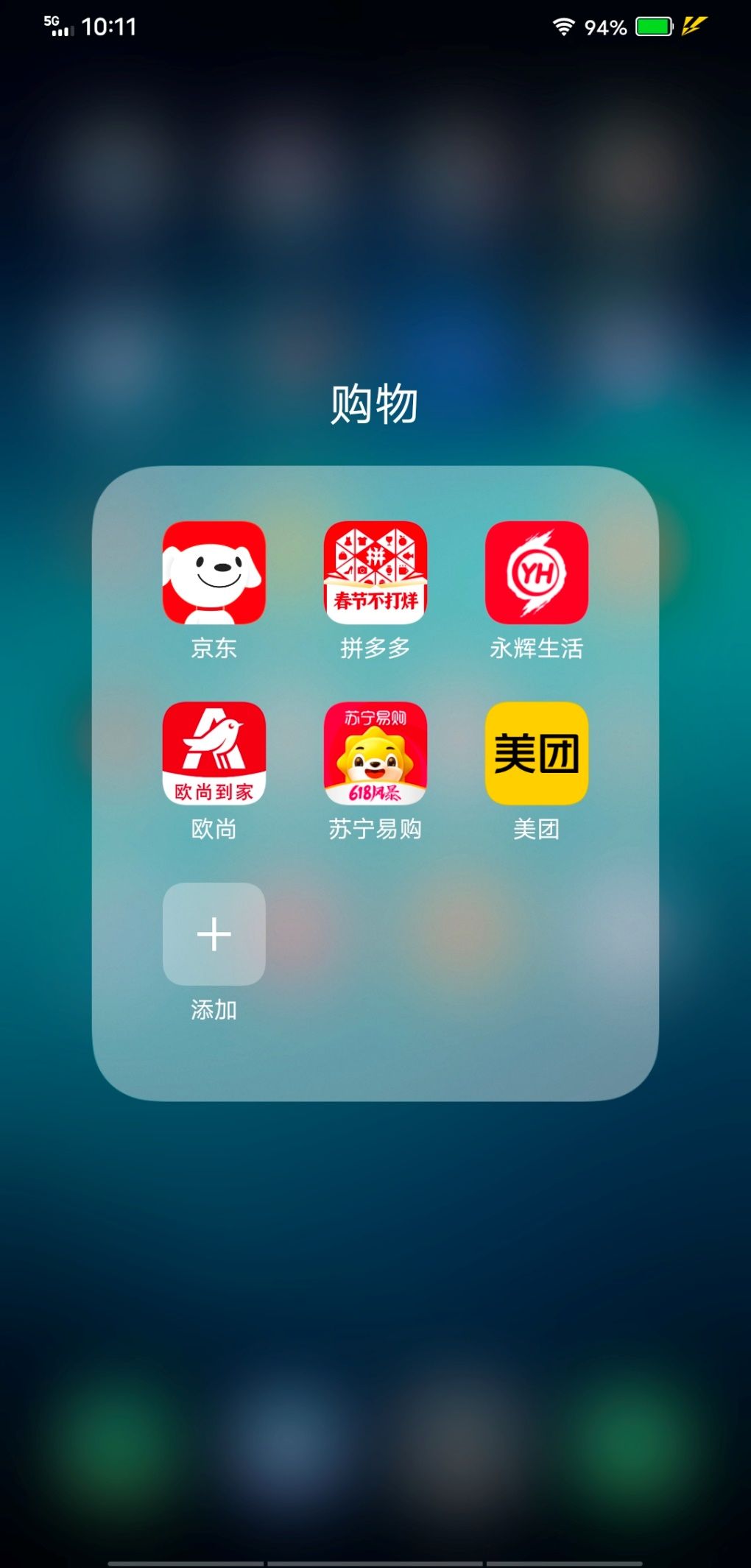Launch the 拼多多 app
Viewport: 751px width, 1568px height.
[375, 572]
